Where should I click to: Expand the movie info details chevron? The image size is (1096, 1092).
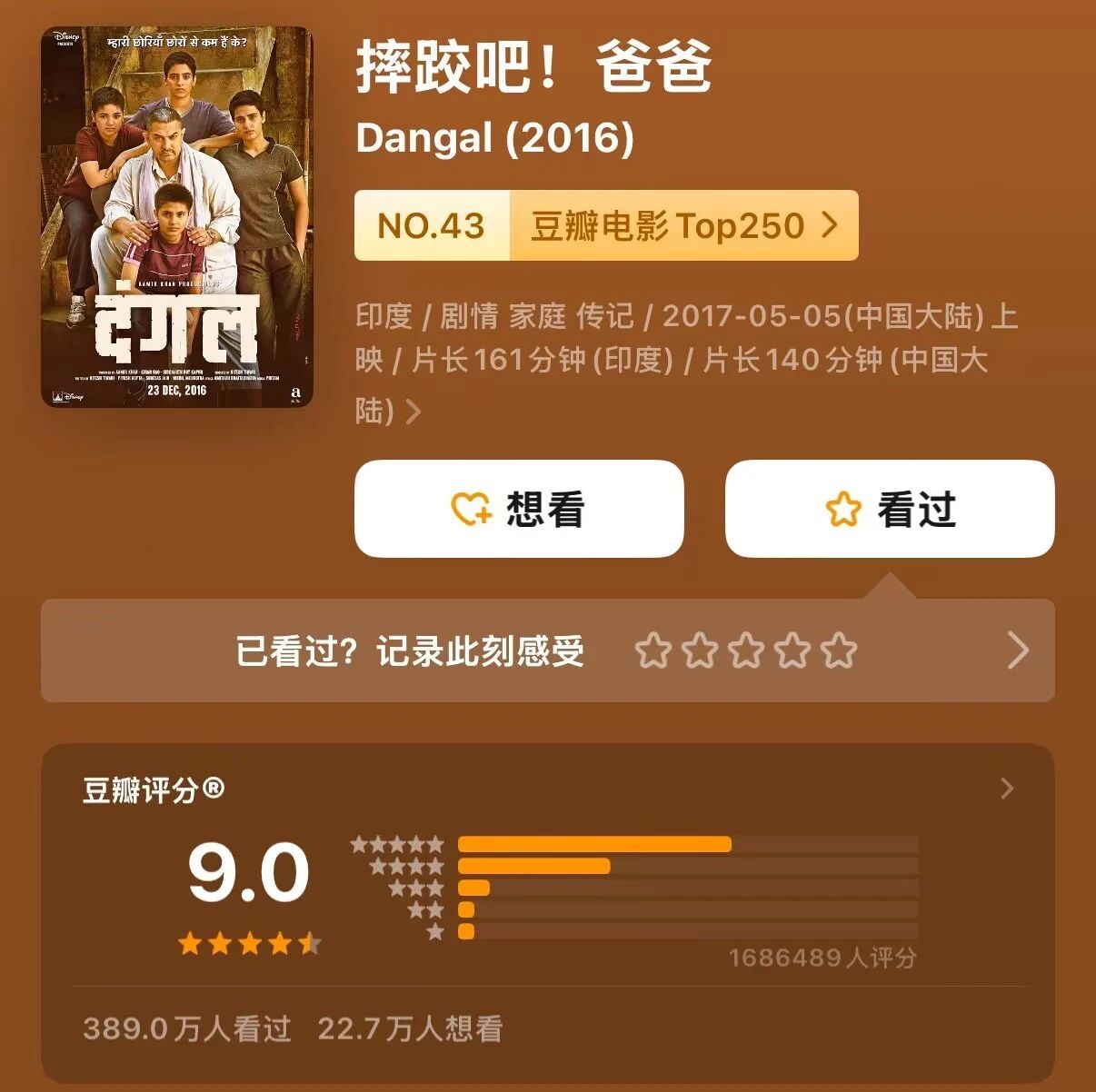coord(413,412)
